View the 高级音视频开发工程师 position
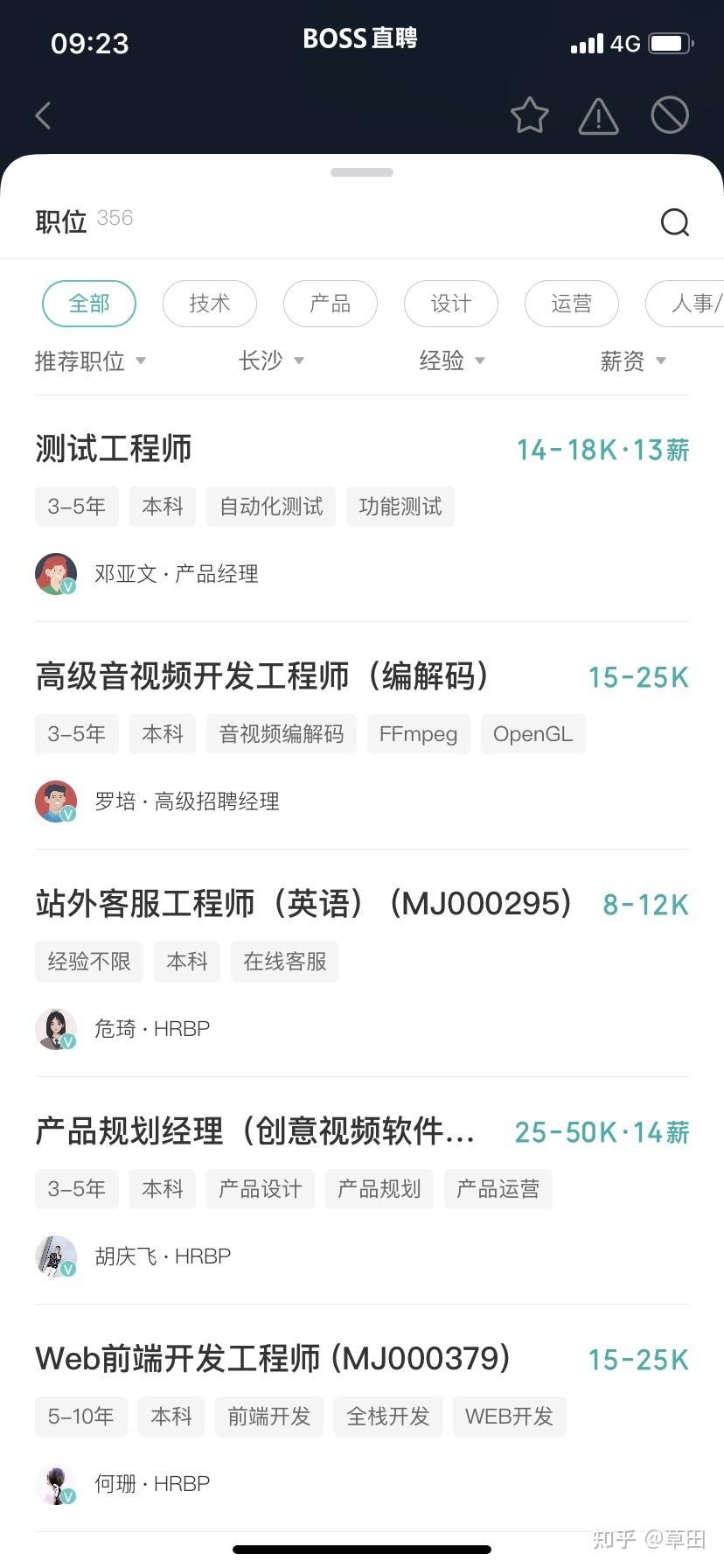724x1568 pixels. 362,736
